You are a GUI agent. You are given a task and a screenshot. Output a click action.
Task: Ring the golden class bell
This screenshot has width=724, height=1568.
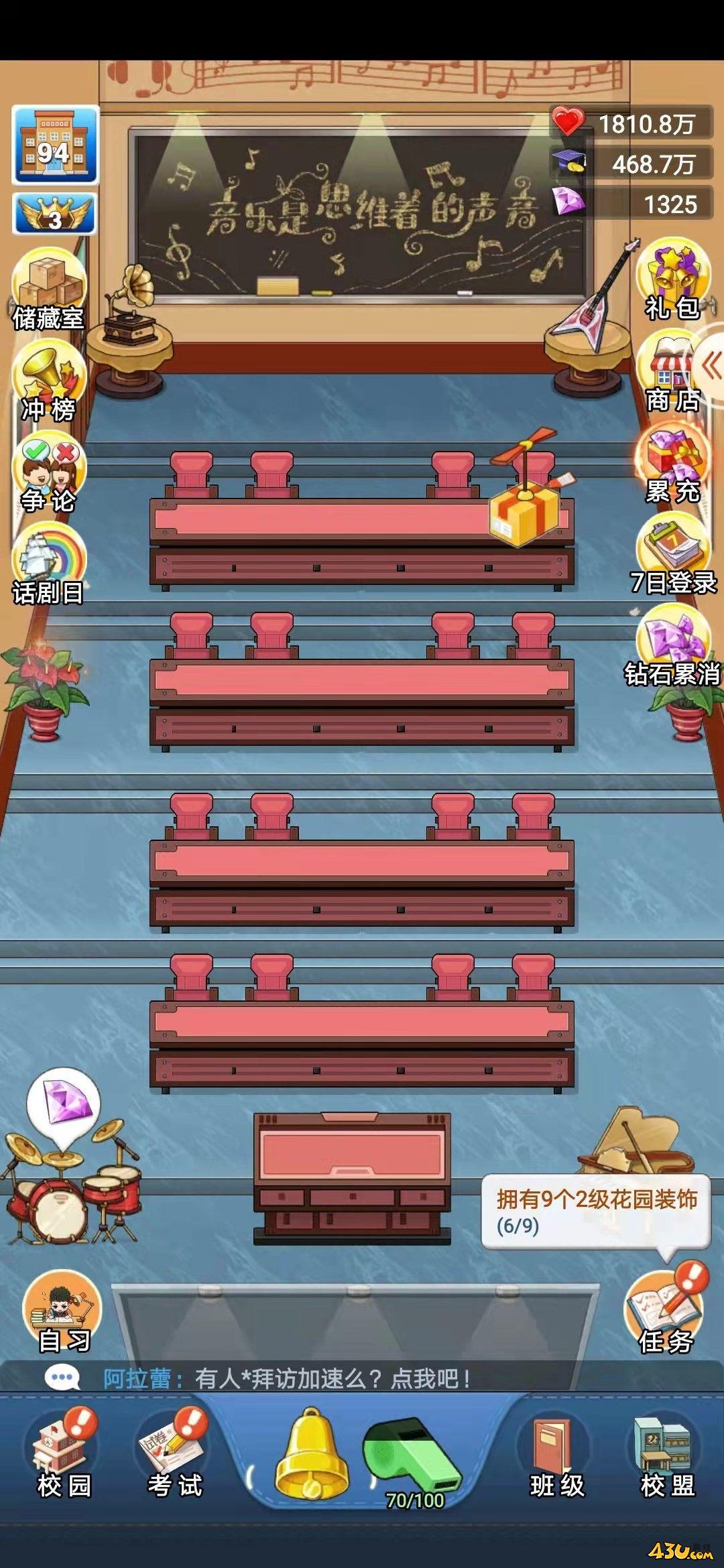(x=310, y=1455)
